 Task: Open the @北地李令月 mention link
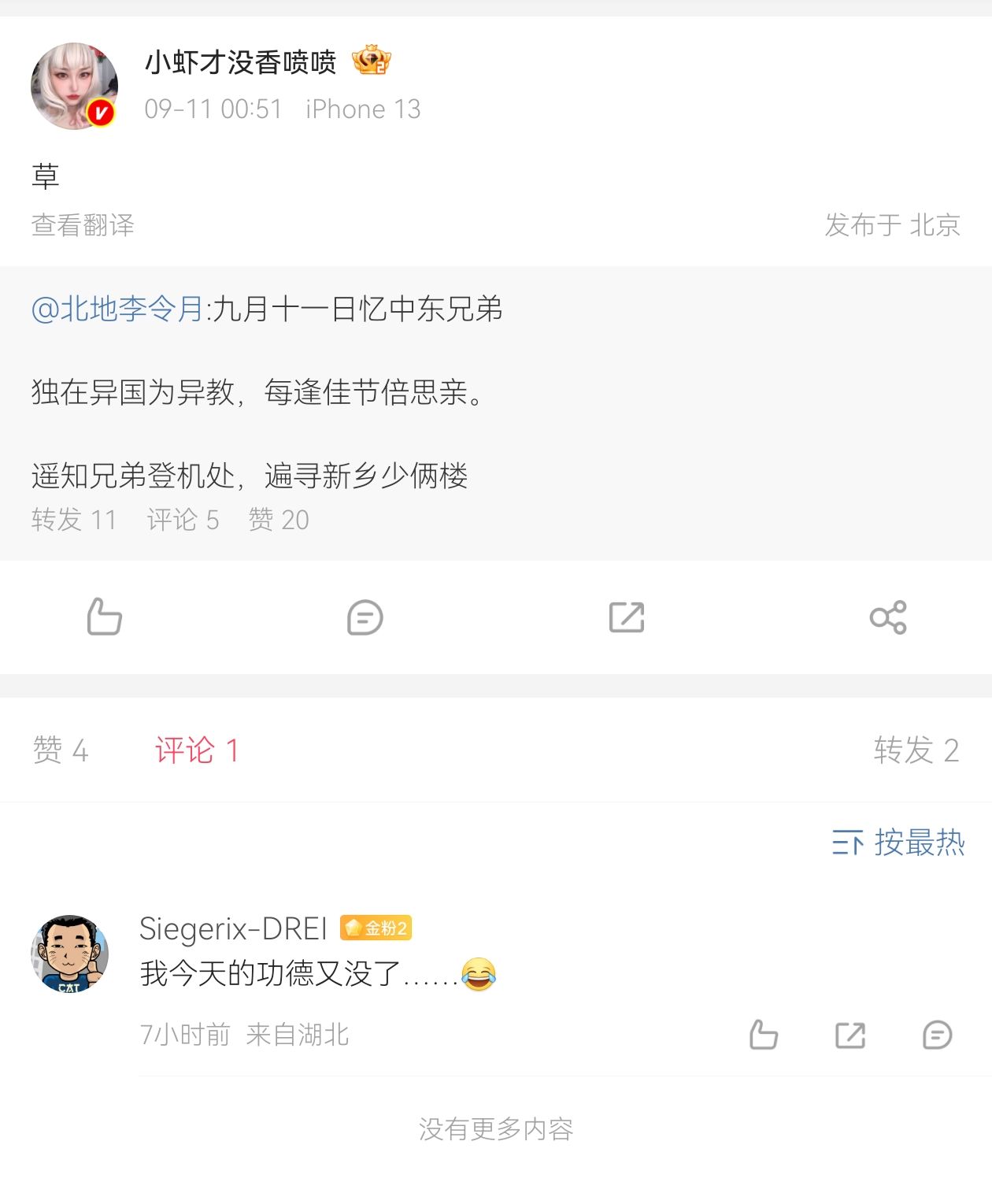[x=117, y=309]
